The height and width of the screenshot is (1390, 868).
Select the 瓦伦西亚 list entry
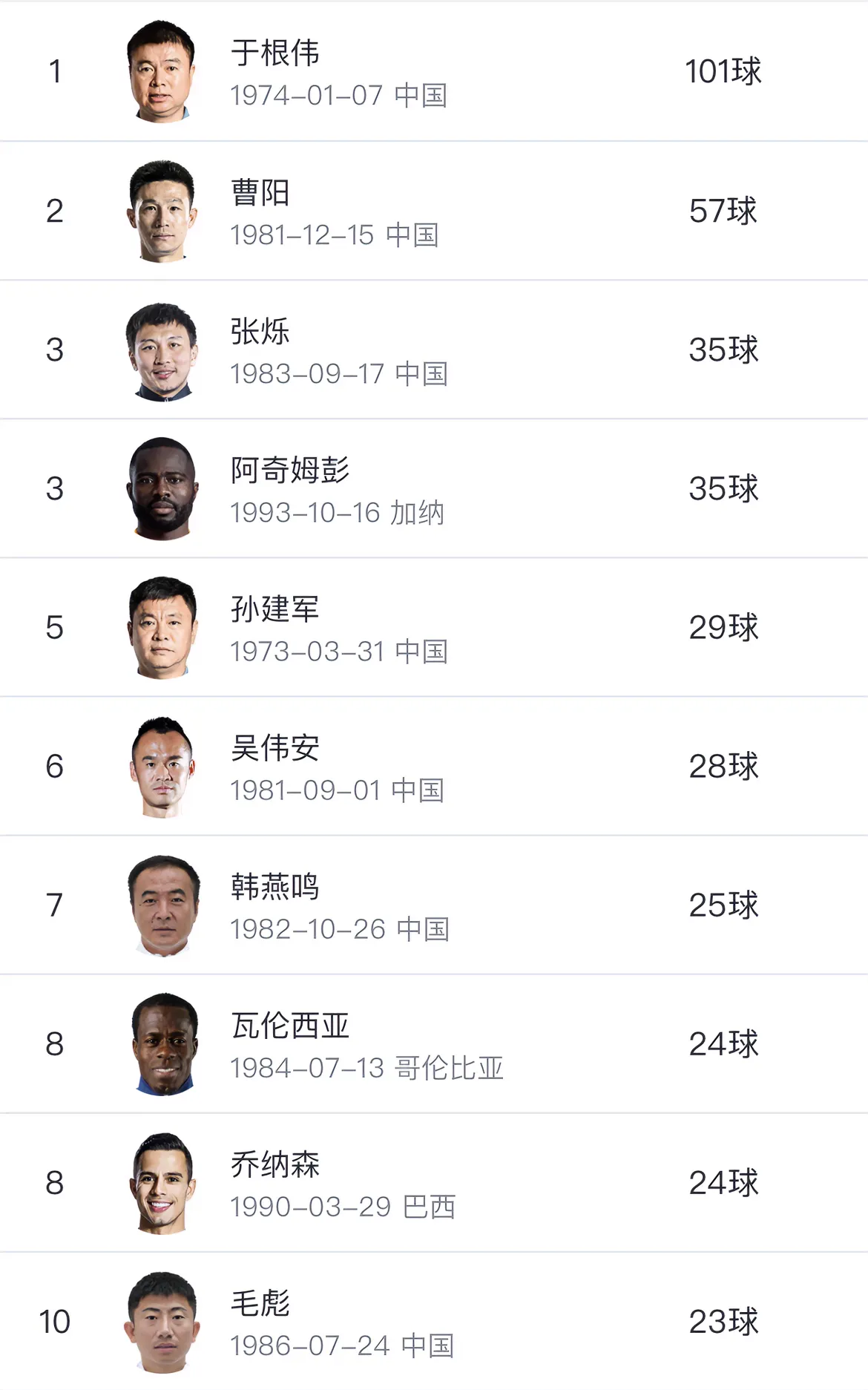click(434, 1045)
